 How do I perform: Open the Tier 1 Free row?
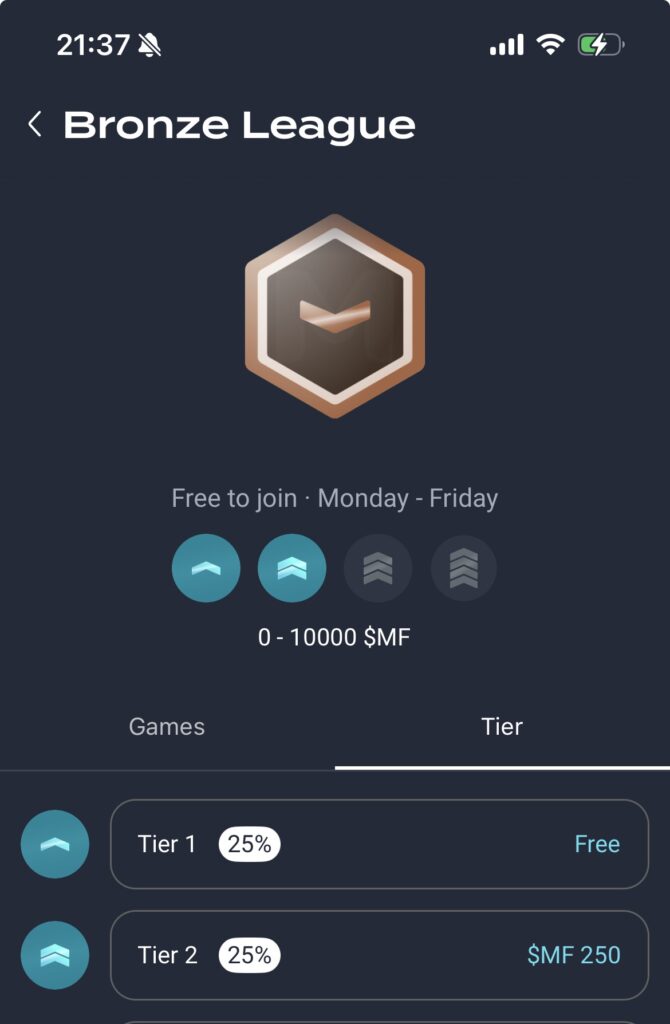[379, 844]
